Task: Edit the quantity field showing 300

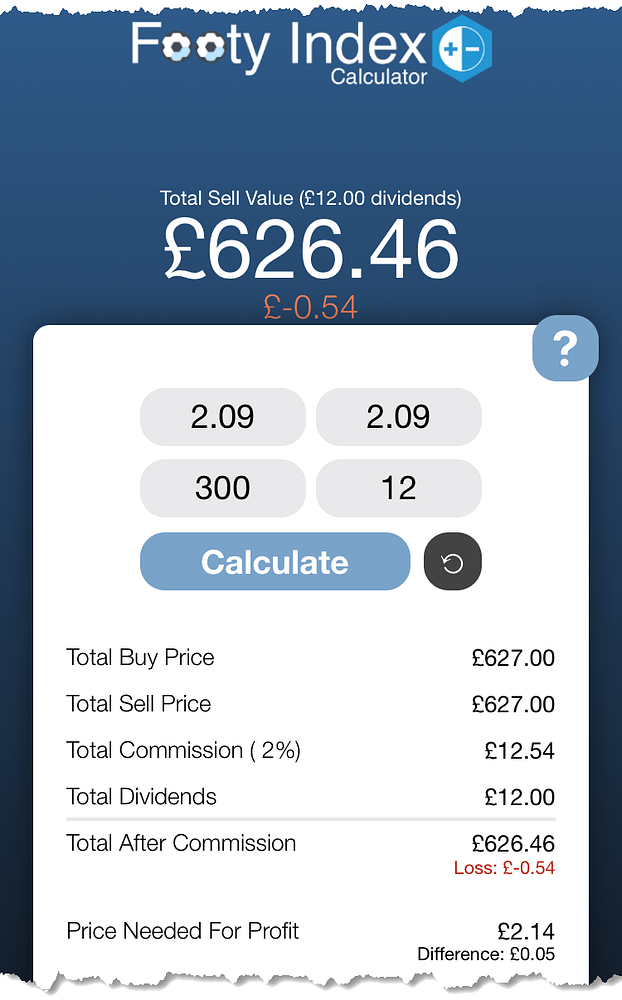Action: click(x=223, y=488)
